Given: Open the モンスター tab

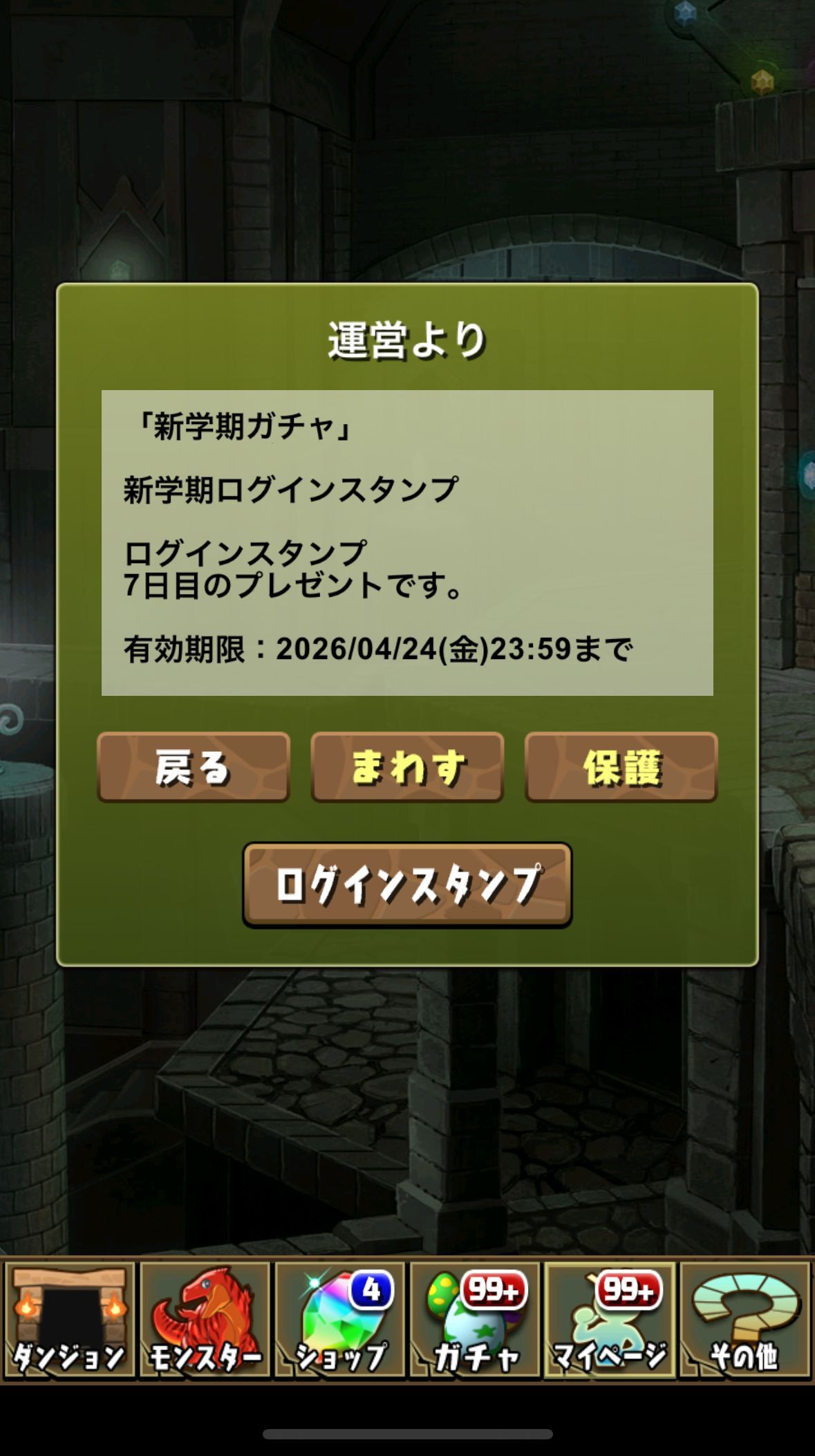Looking at the screenshot, I should 205,1320.
